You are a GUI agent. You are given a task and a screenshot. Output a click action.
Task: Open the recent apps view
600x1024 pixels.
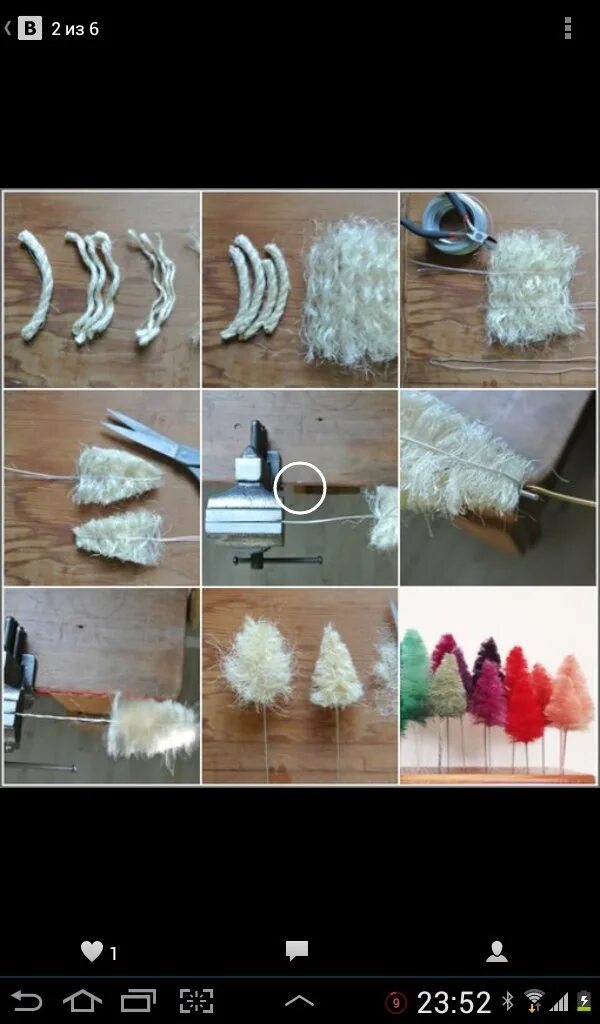tap(138, 1000)
